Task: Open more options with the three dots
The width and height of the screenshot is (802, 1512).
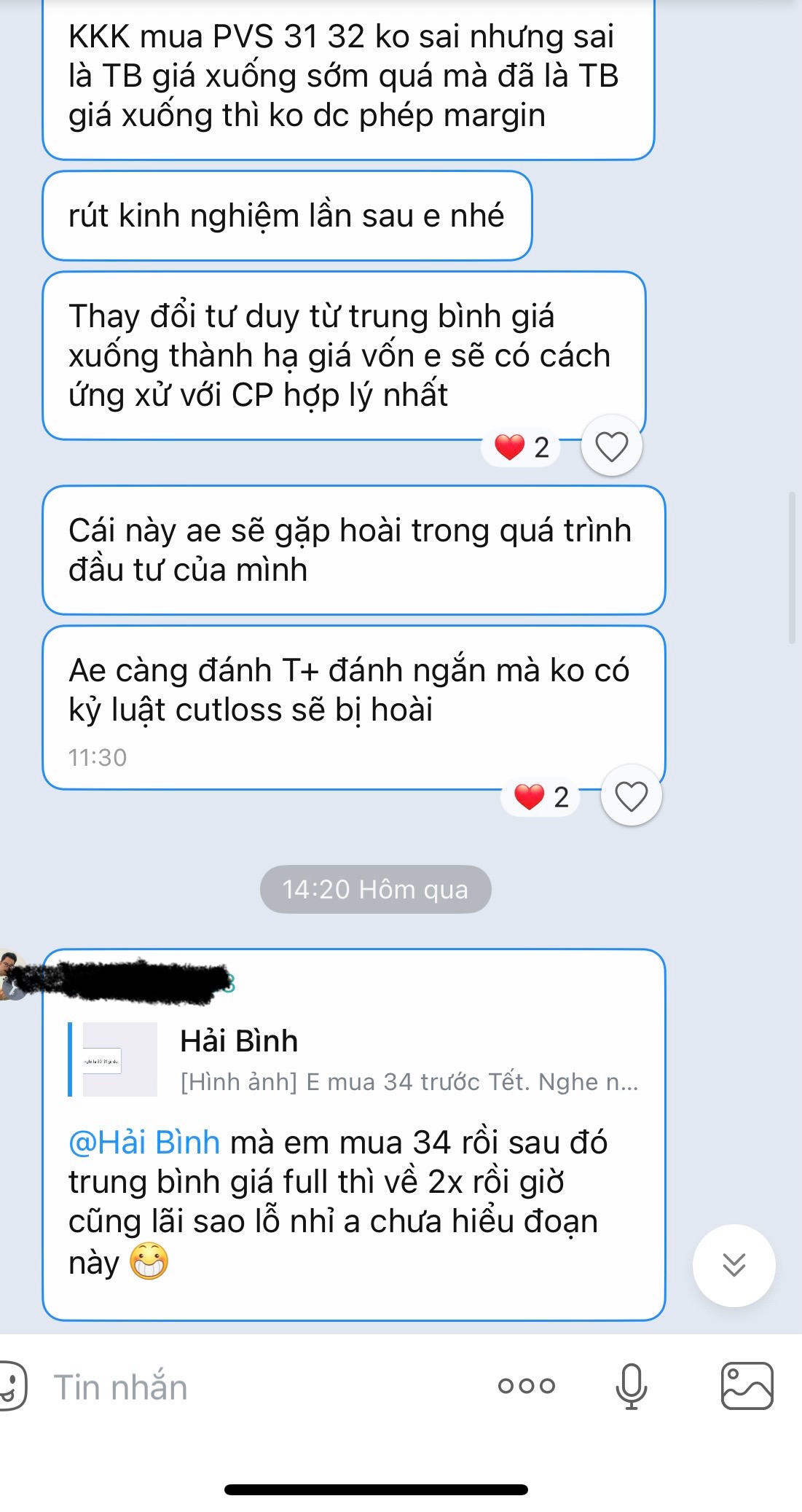Action: [x=526, y=1385]
